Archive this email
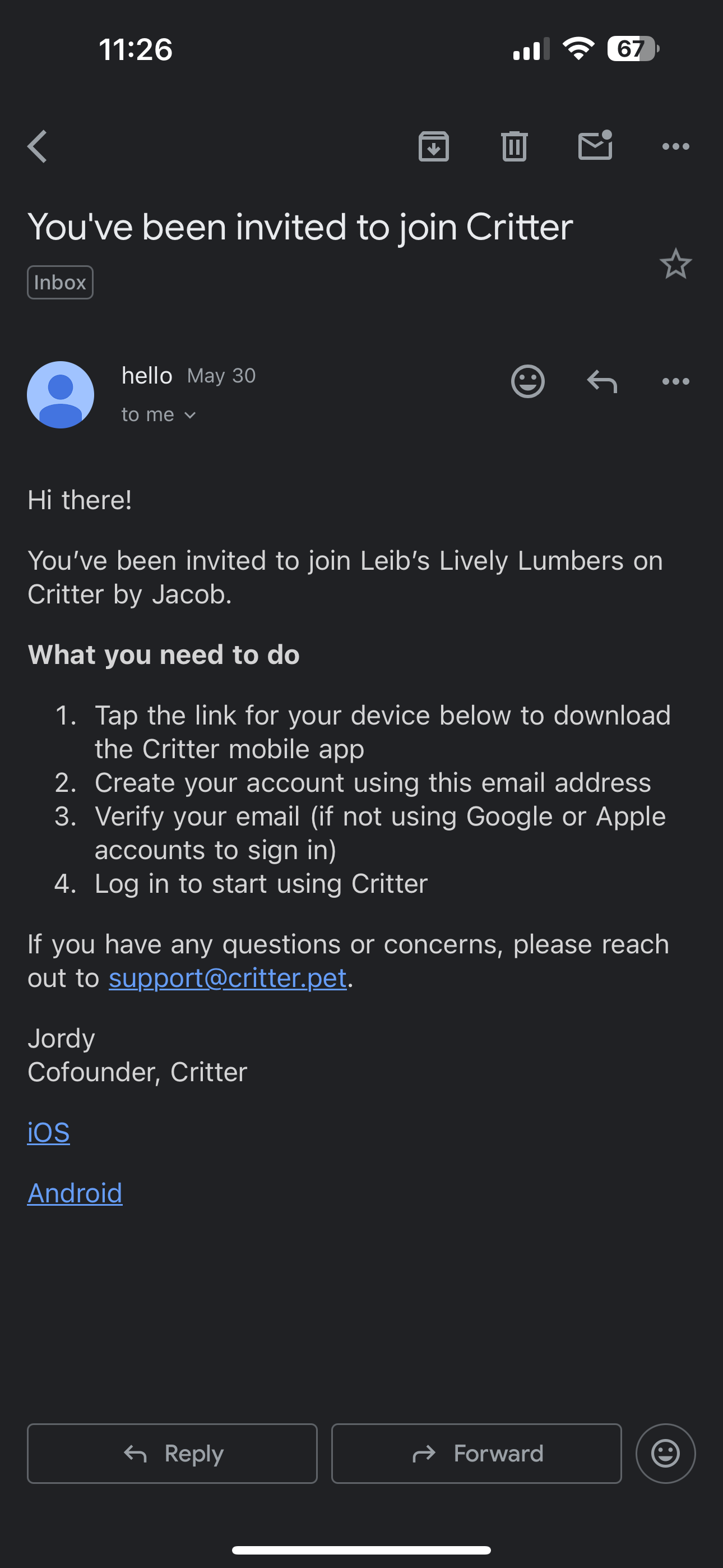This screenshot has height=1568, width=723. [433, 147]
